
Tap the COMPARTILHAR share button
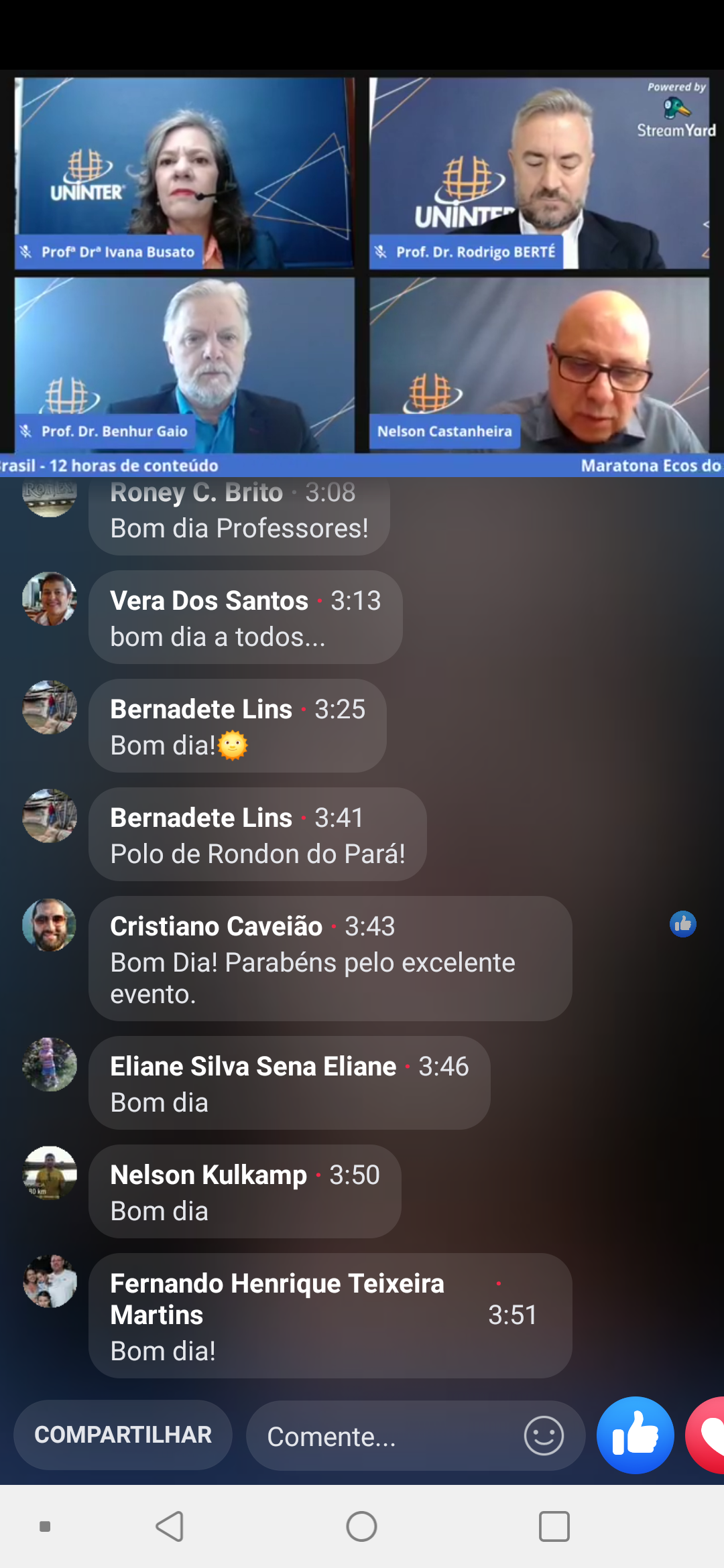(123, 1435)
